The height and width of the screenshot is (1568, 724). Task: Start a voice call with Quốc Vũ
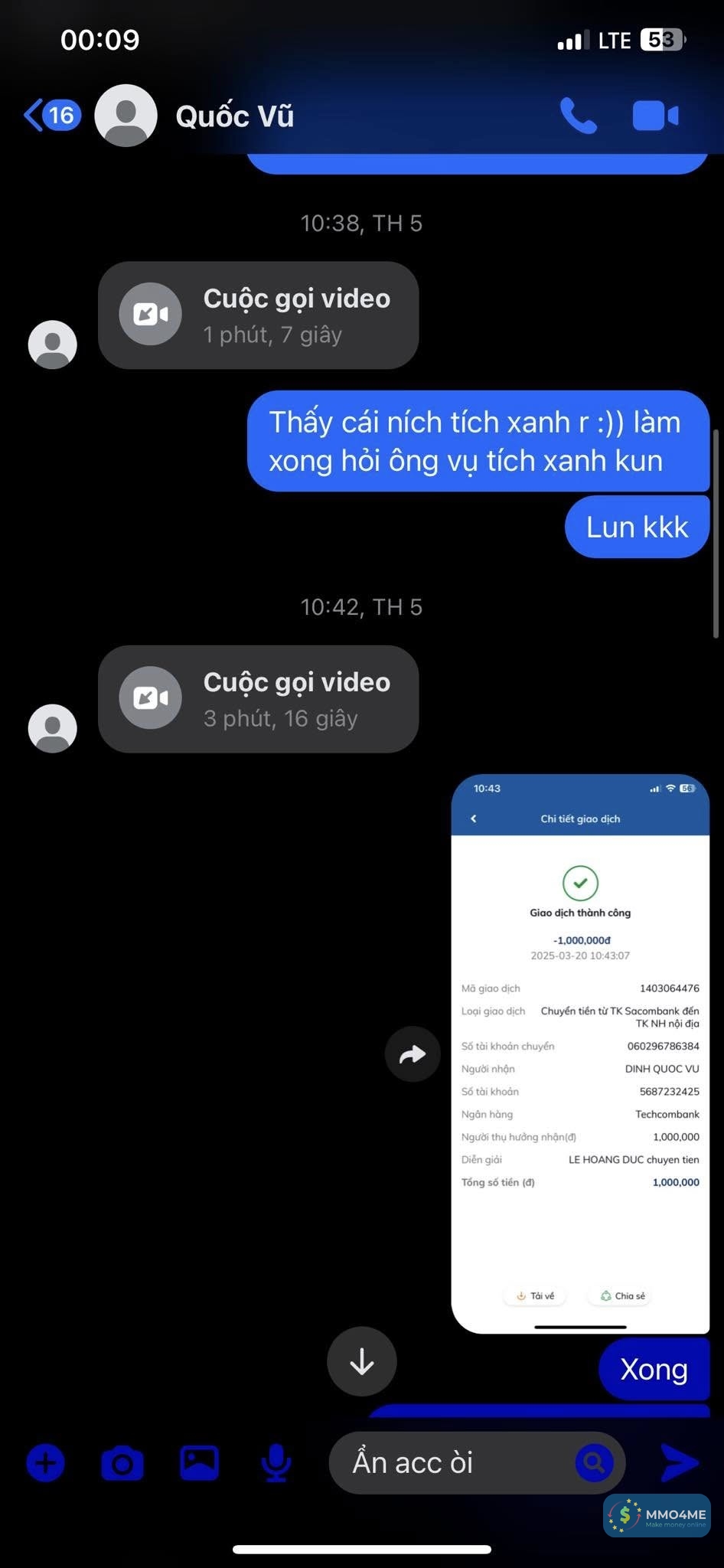[578, 116]
